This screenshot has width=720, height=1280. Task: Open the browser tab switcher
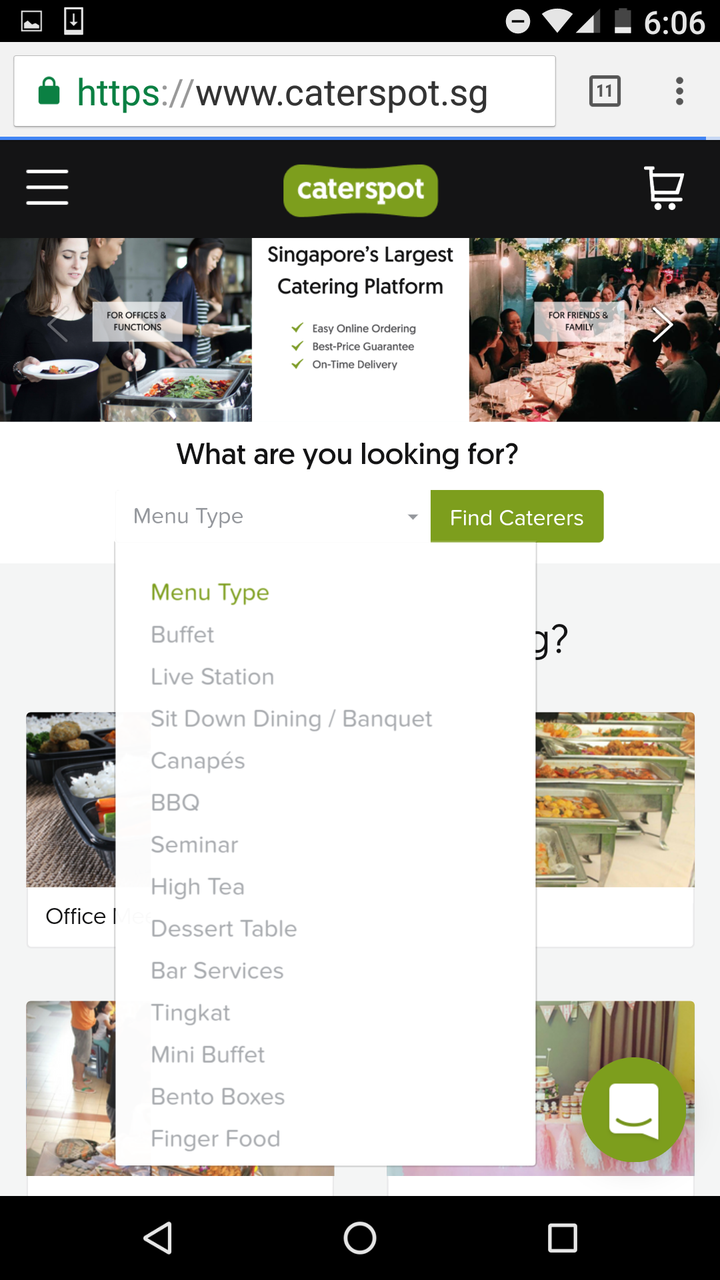pyautogui.click(x=604, y=92)
